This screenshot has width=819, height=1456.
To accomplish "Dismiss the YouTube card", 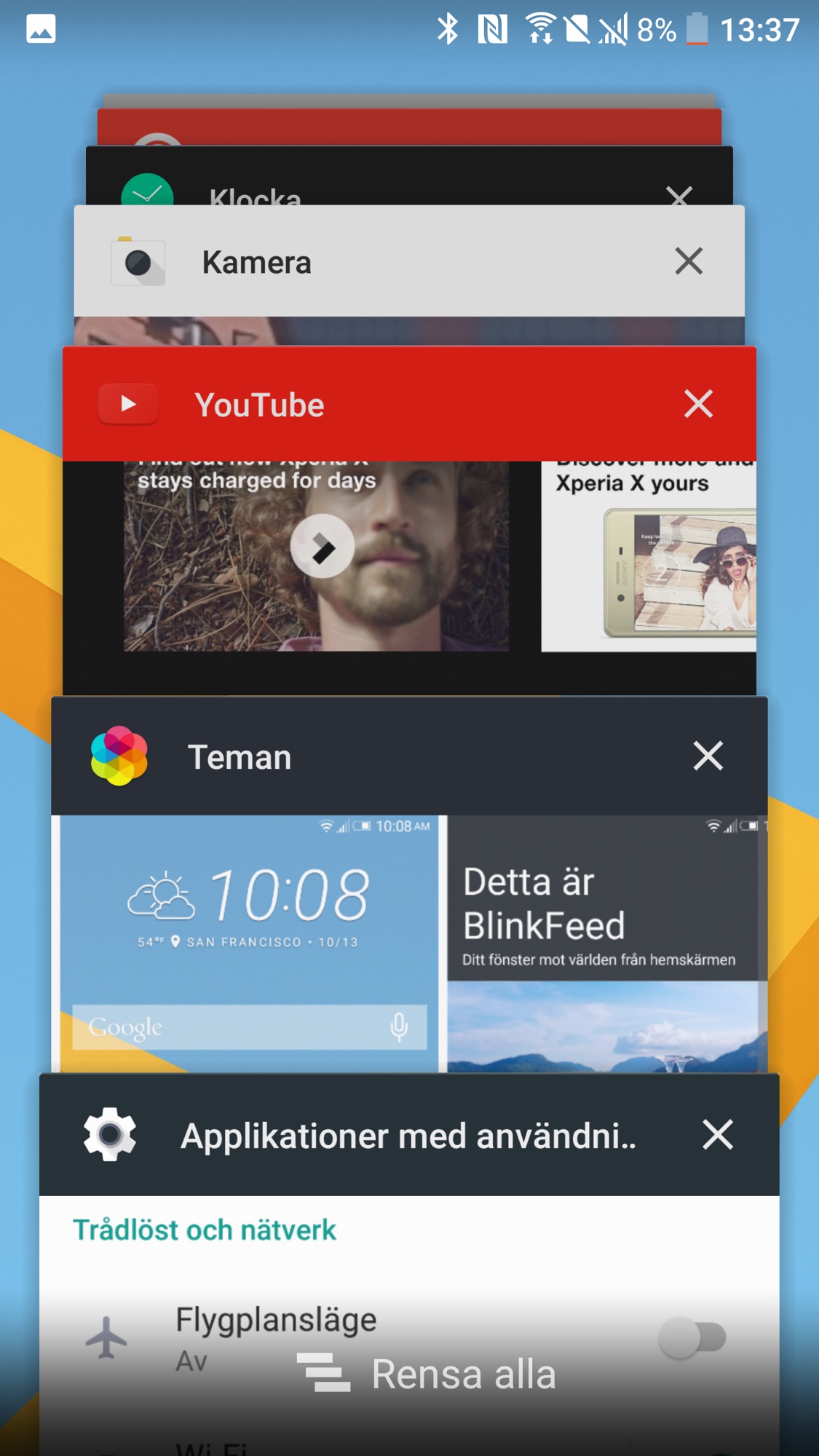I will point(698,403).
